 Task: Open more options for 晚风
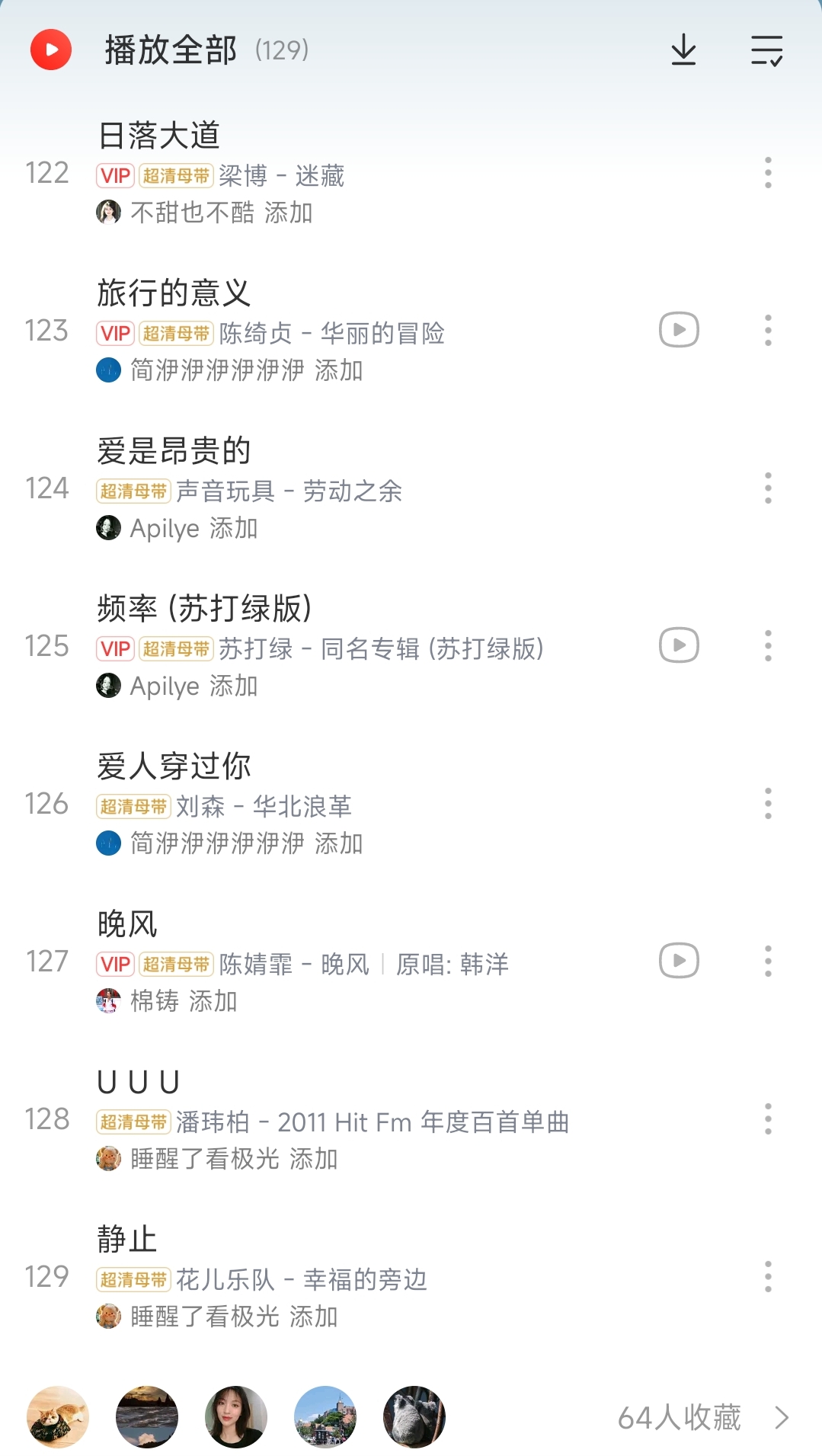click(768, 962)
